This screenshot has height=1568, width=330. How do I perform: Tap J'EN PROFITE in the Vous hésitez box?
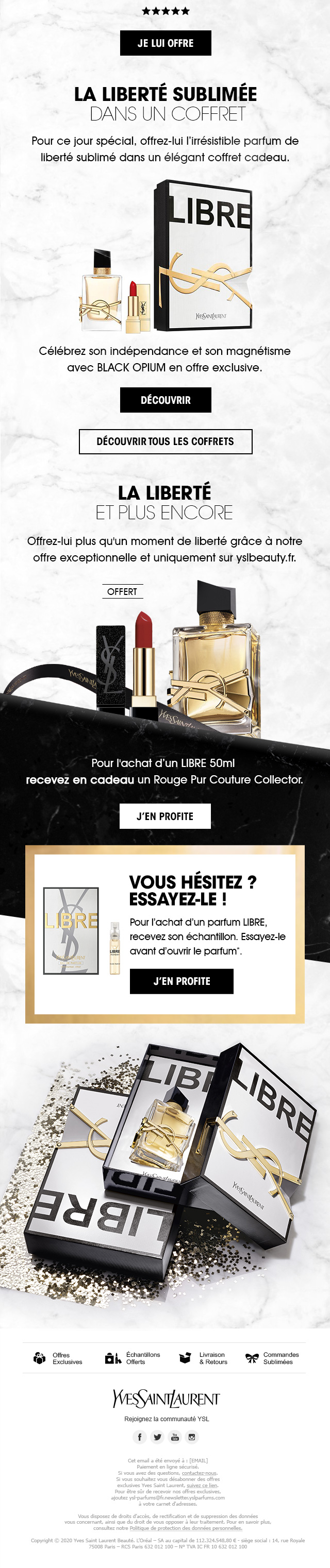click(181, 981)
